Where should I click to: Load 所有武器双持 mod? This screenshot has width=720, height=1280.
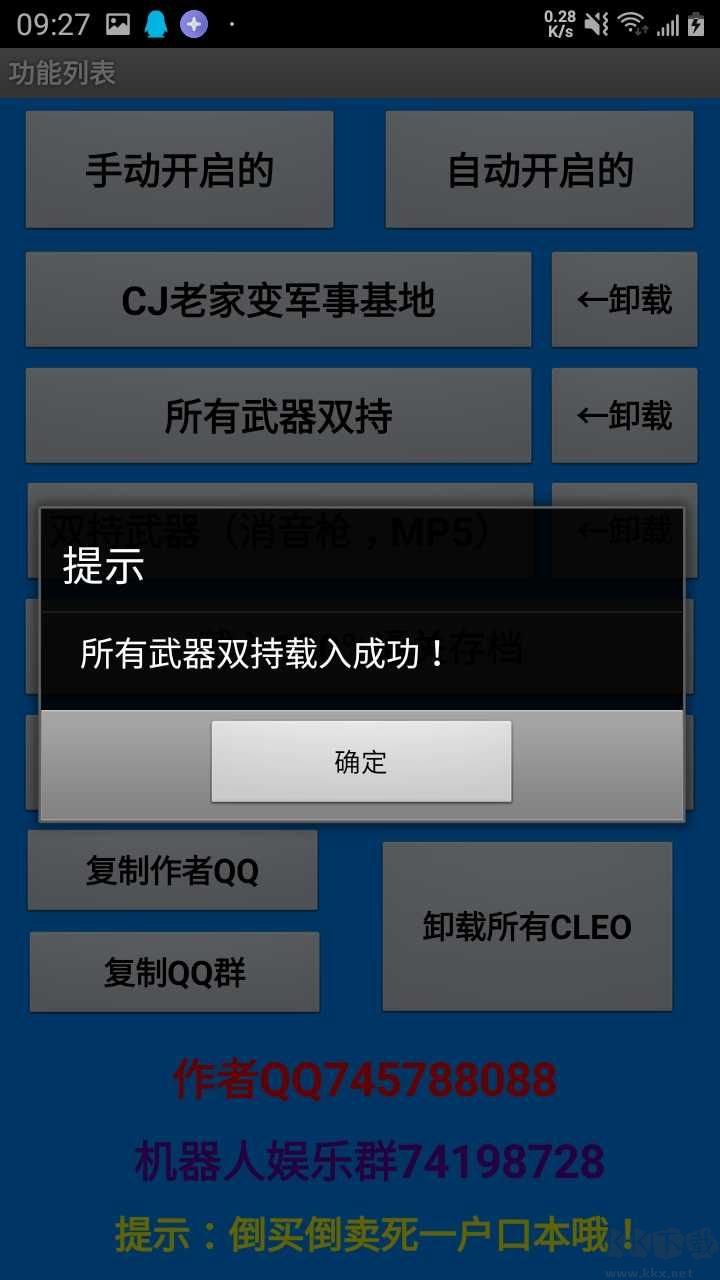coord(278,416)
